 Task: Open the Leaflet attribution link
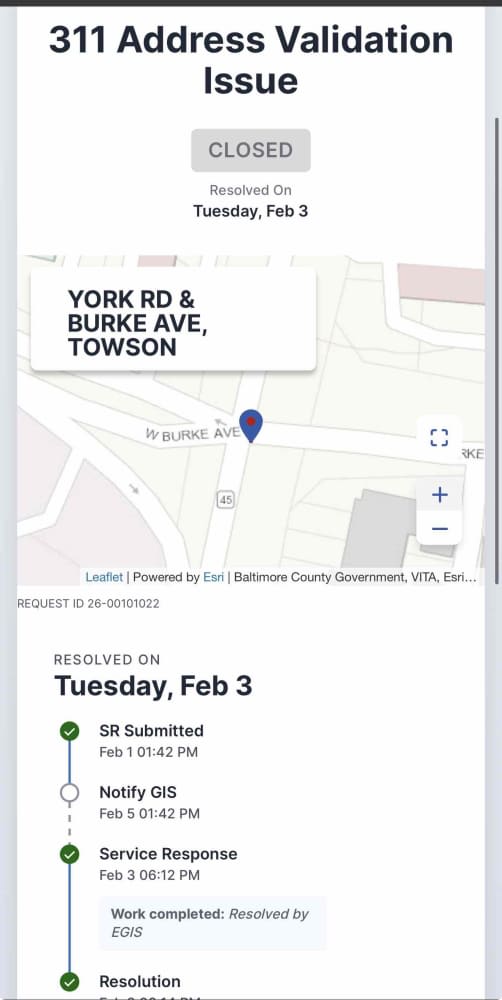[x=104, y=577]
